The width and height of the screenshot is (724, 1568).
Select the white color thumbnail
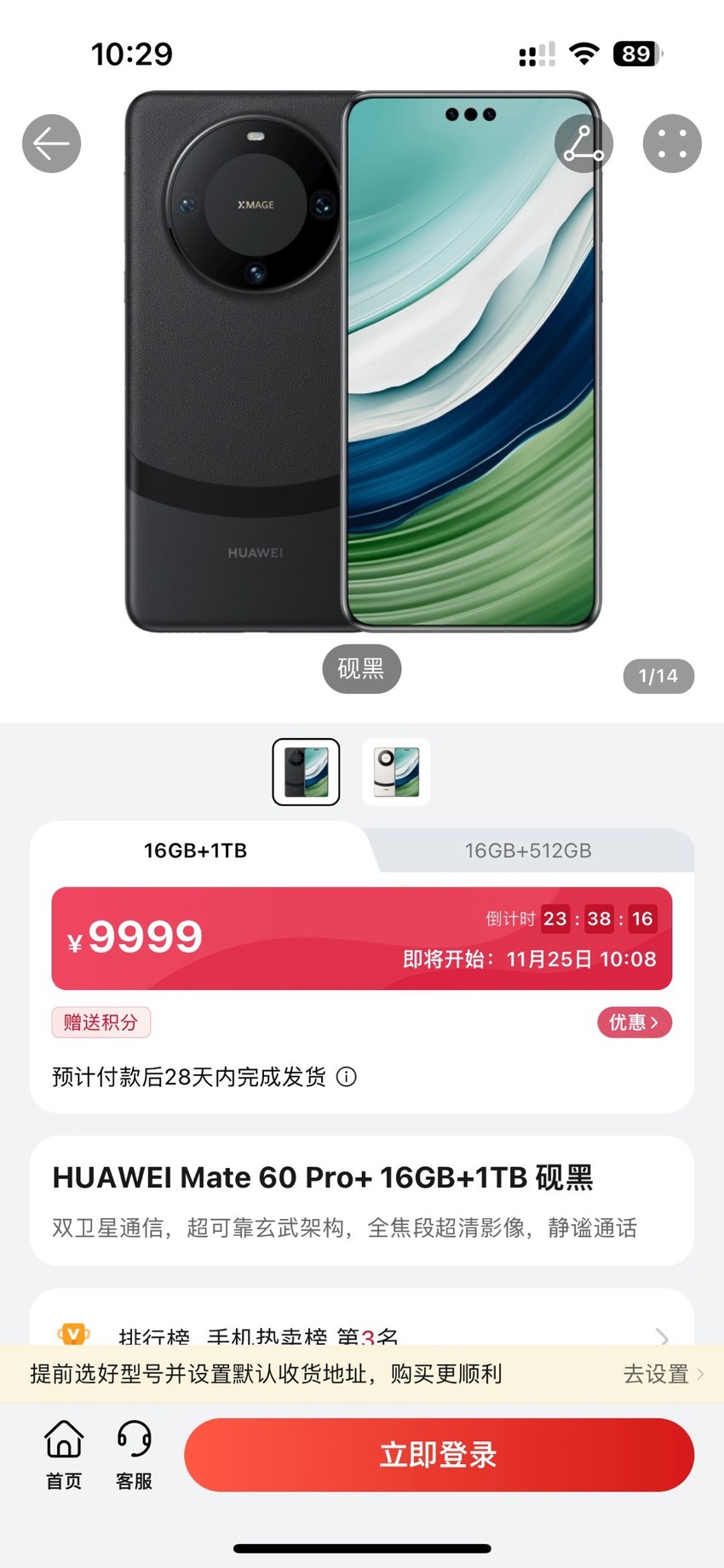click(396, 772)
